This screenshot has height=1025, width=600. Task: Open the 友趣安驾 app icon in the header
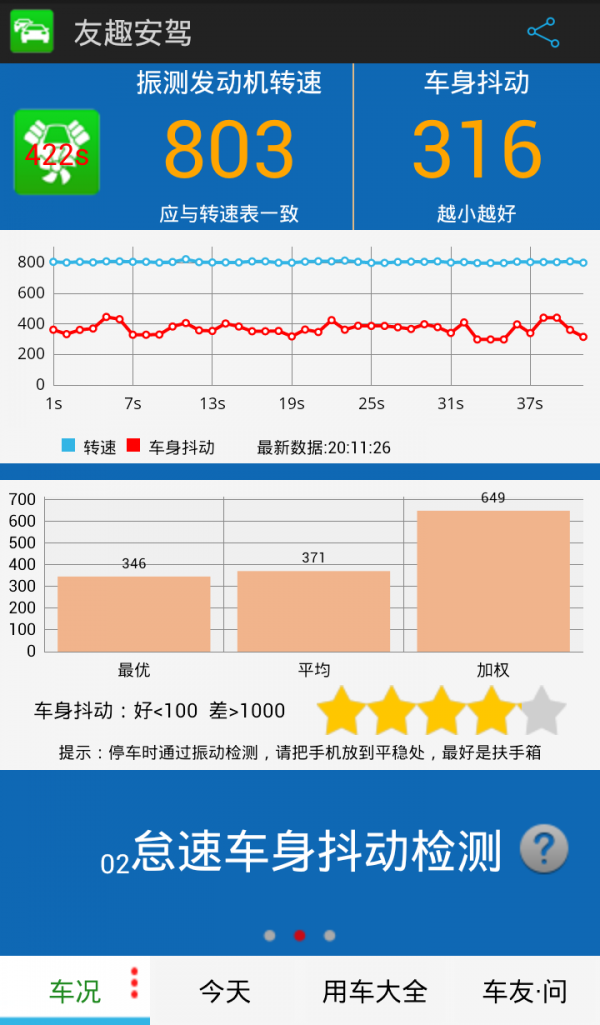(32, 32)
